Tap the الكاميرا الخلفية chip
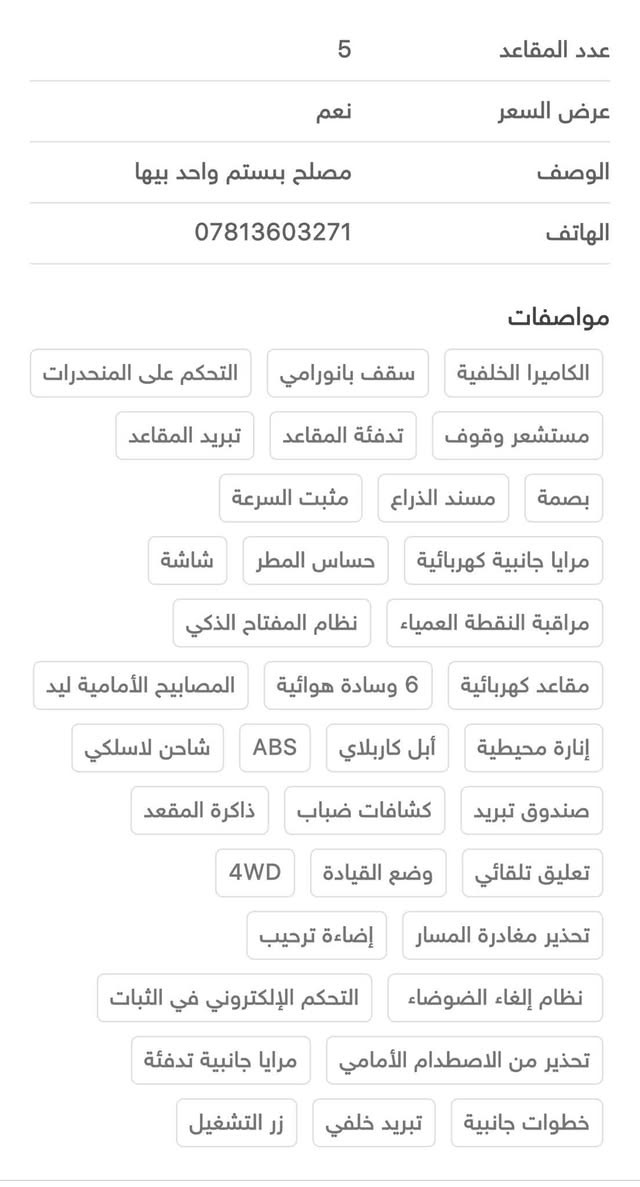 tap(523, 373)
